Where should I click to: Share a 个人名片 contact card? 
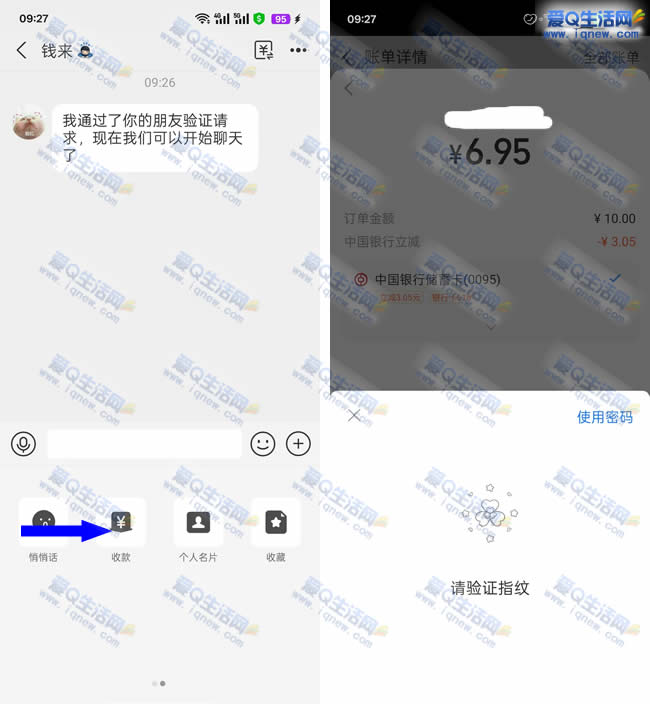point(198,523)
